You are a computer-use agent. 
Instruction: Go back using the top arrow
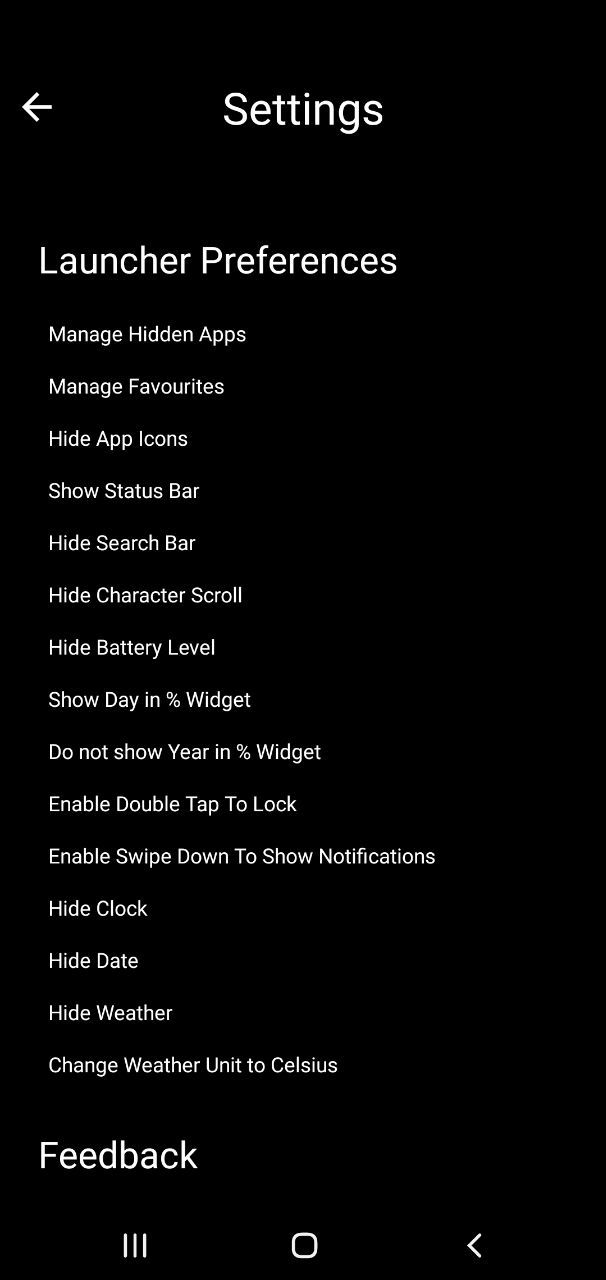tap(37, 107)
